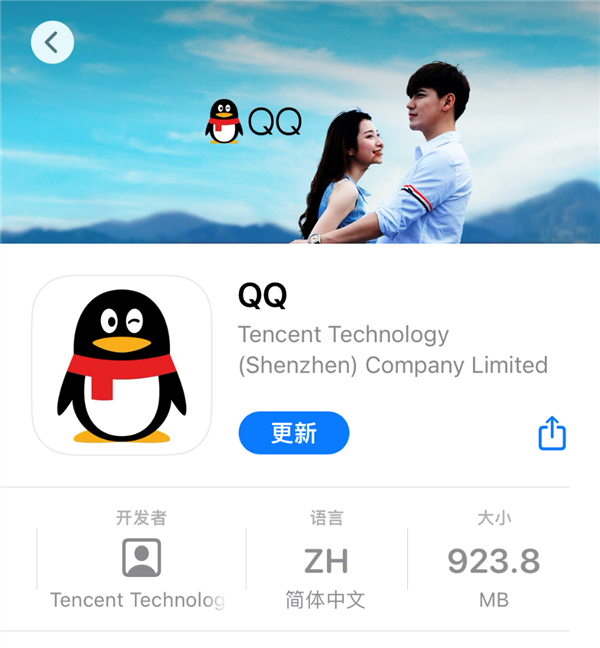600x648 pixels.
Task: Tap the 更新 button to update QQ
Action: (x=293, y=433)
